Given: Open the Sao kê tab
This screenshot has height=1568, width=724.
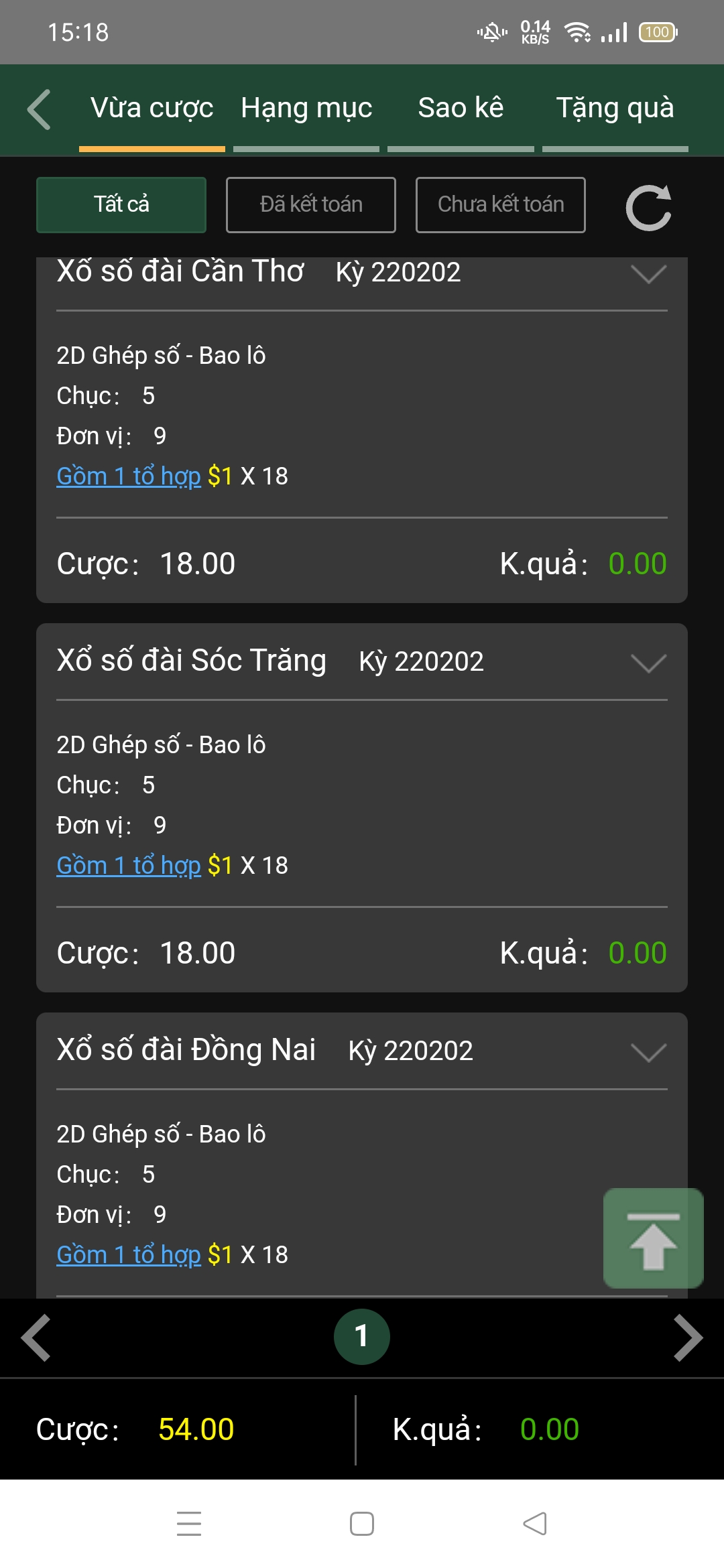Looking at the screenshot, I should point(461,109).
